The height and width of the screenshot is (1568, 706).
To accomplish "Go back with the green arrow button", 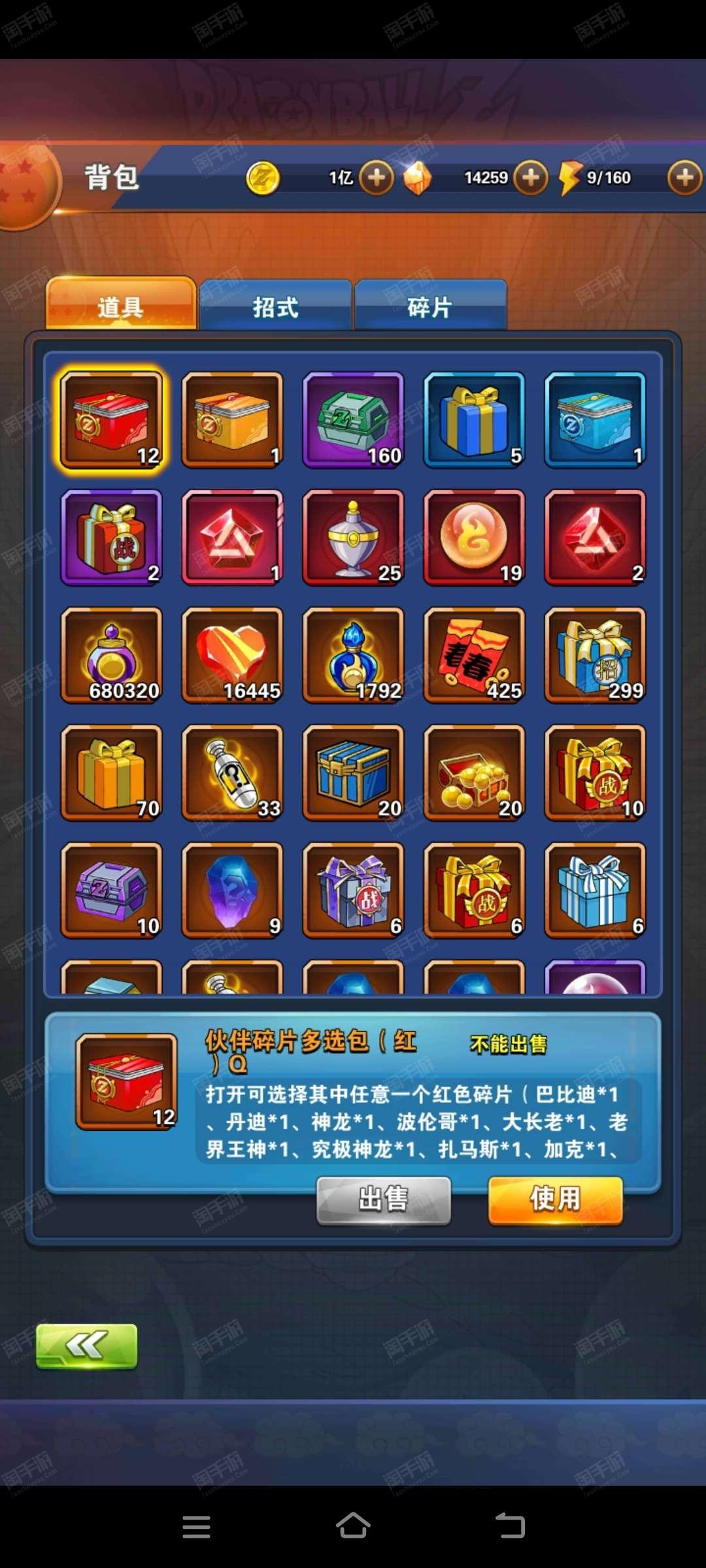I will pos(87,1346).
